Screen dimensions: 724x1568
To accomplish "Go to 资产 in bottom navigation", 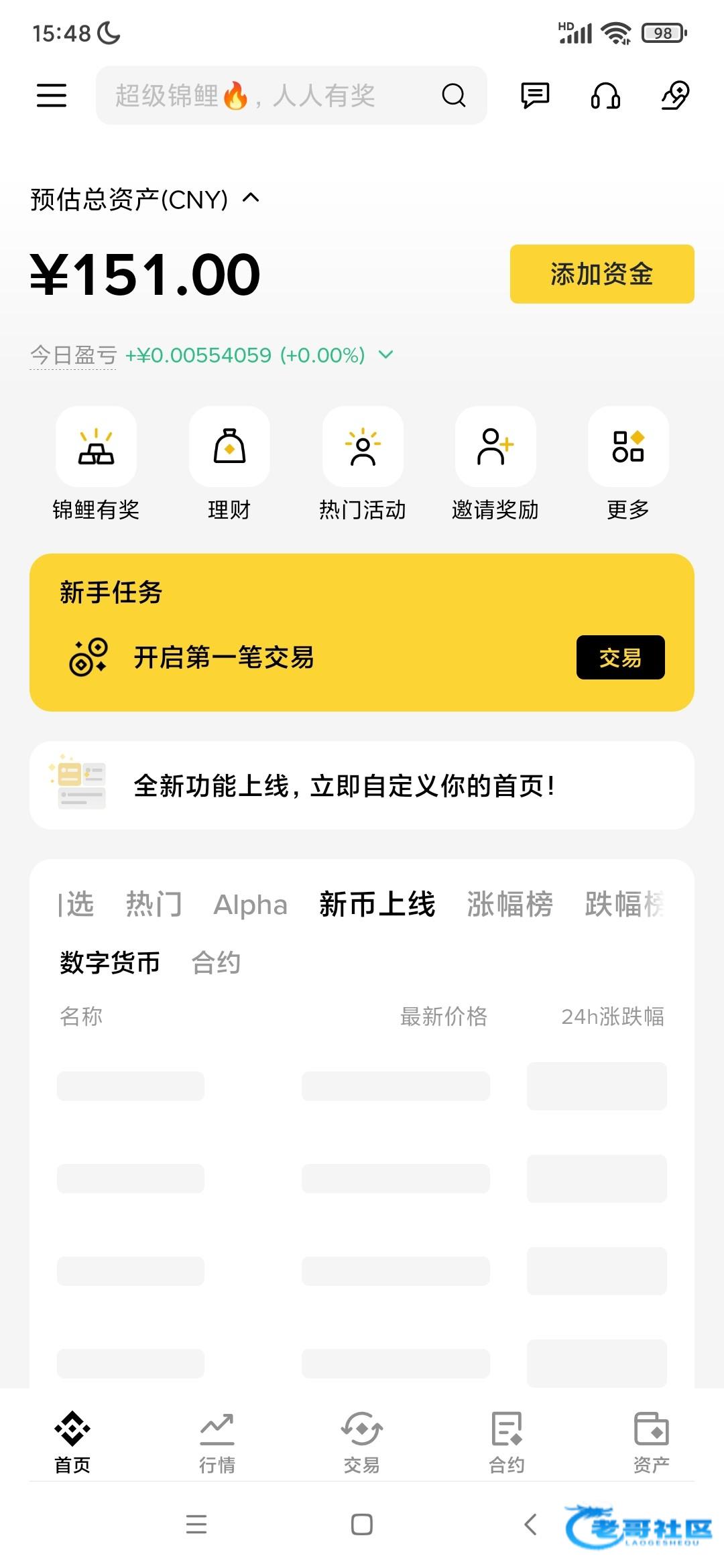I will 651,1441.
